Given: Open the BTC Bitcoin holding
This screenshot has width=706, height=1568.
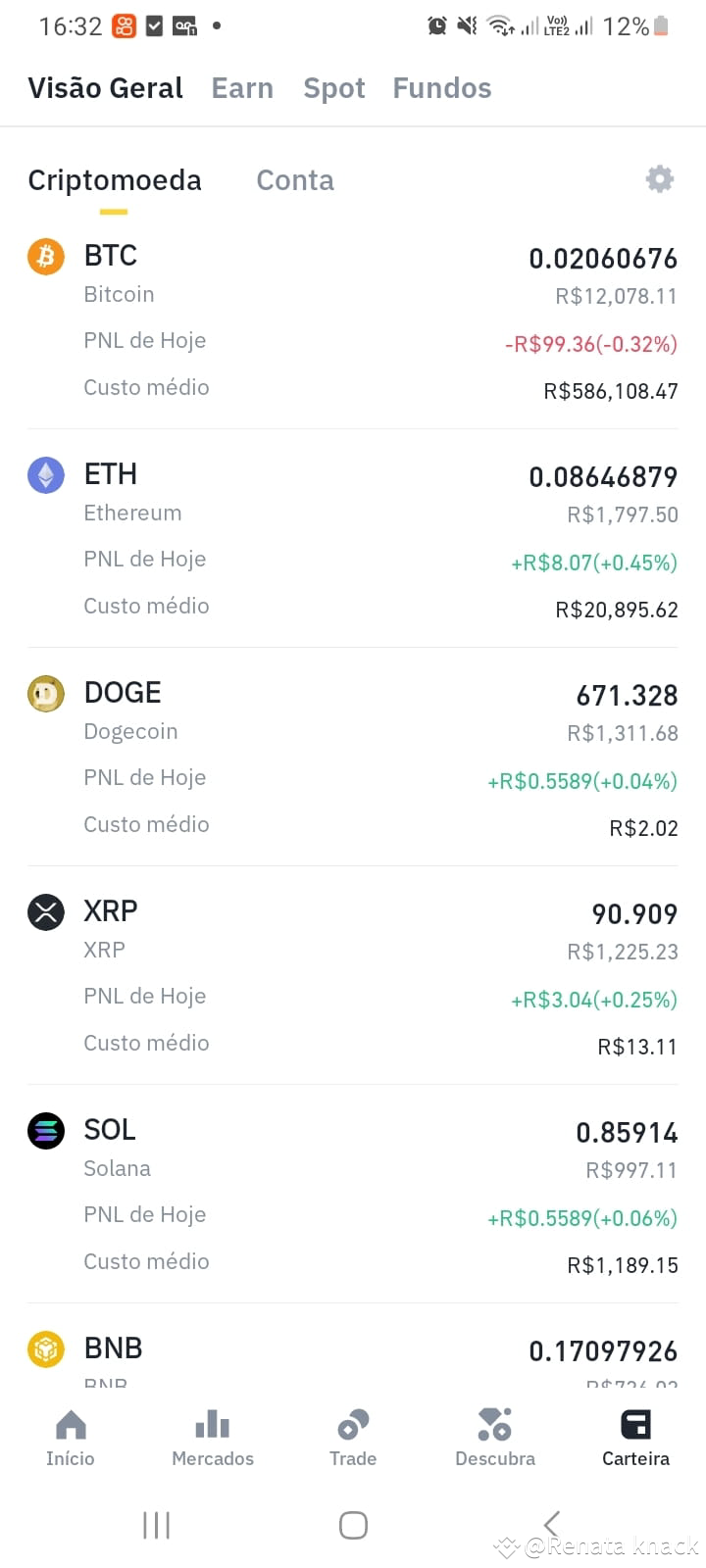Looking at the screenshot, I should click(353, 321).
